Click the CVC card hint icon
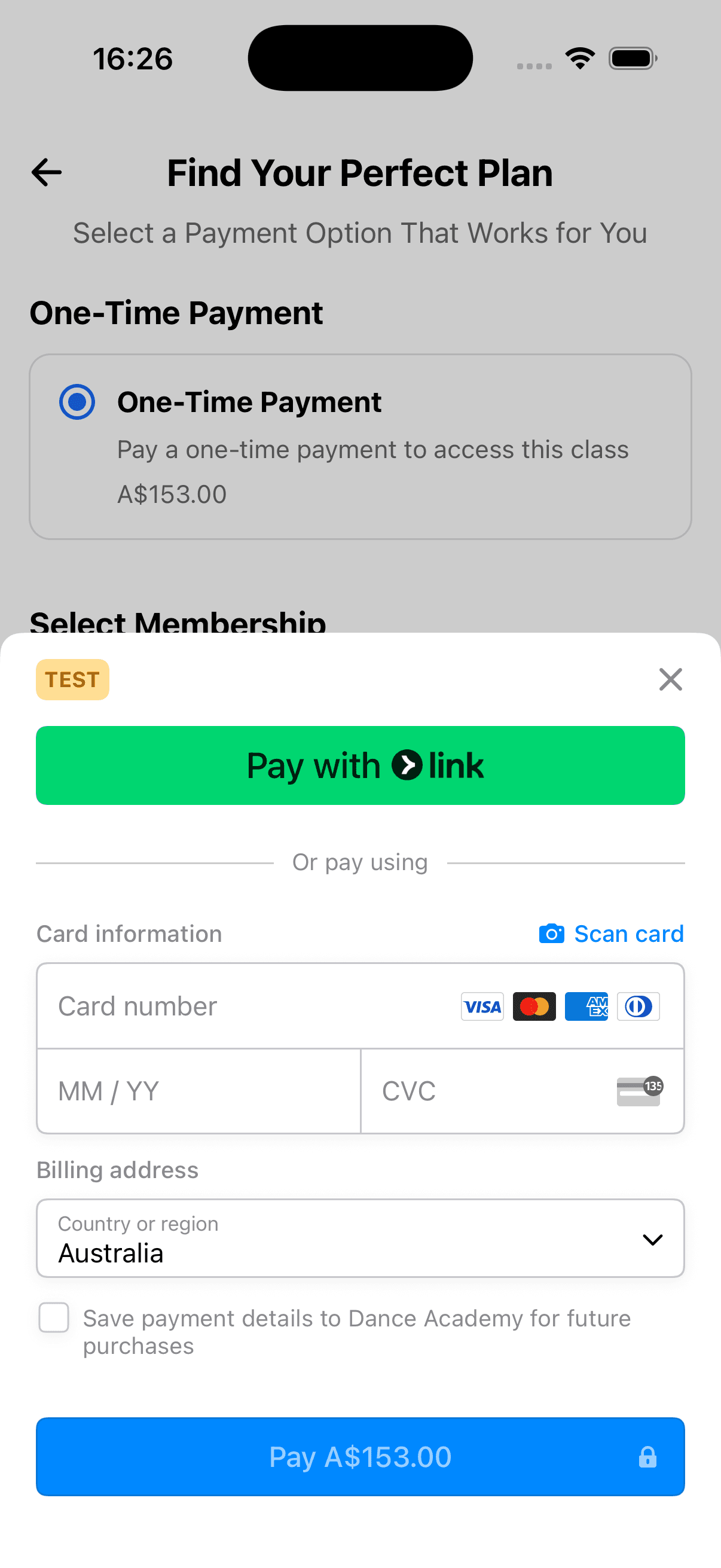The image size is (721, 1568). (x=638, y=1090)
